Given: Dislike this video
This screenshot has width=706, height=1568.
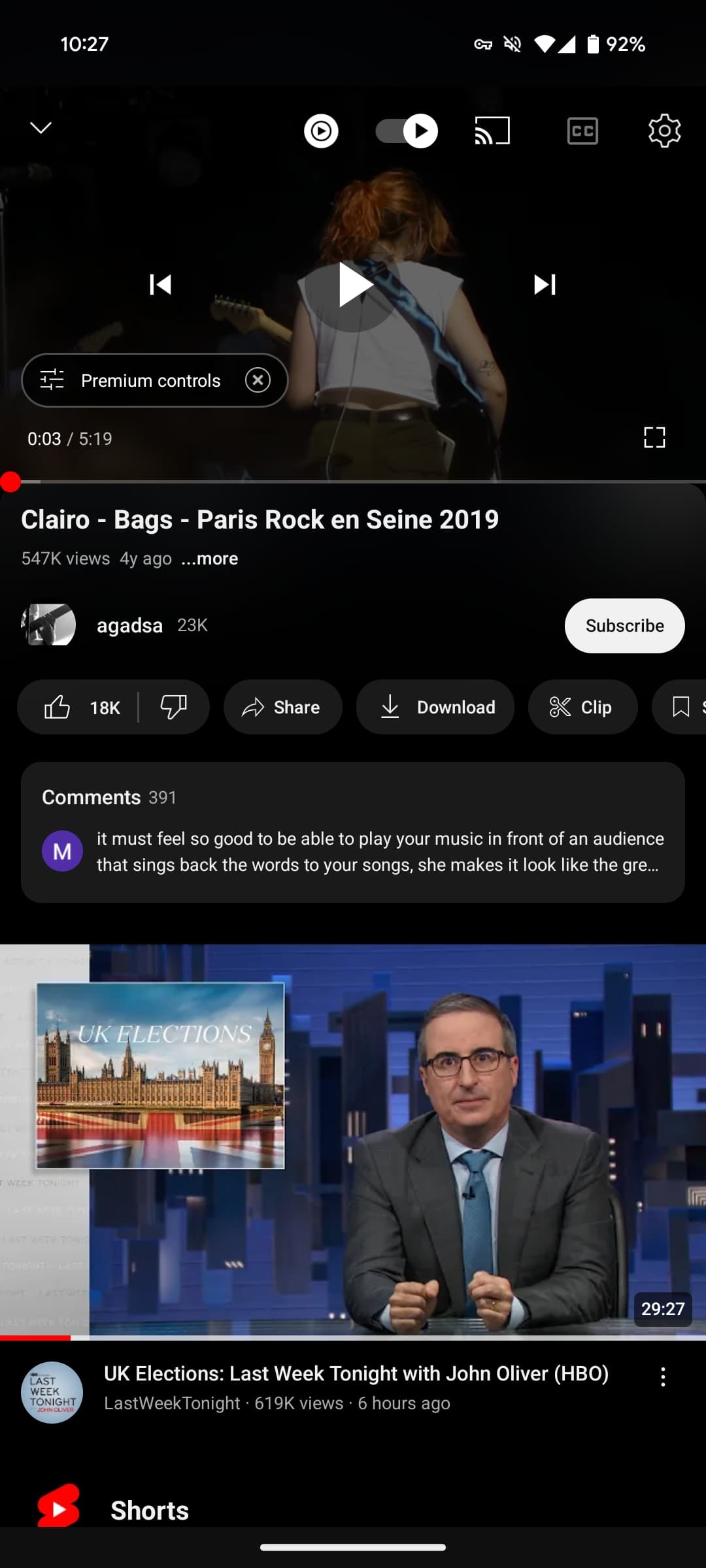Looking at the screenshot, I should (173, 707).
